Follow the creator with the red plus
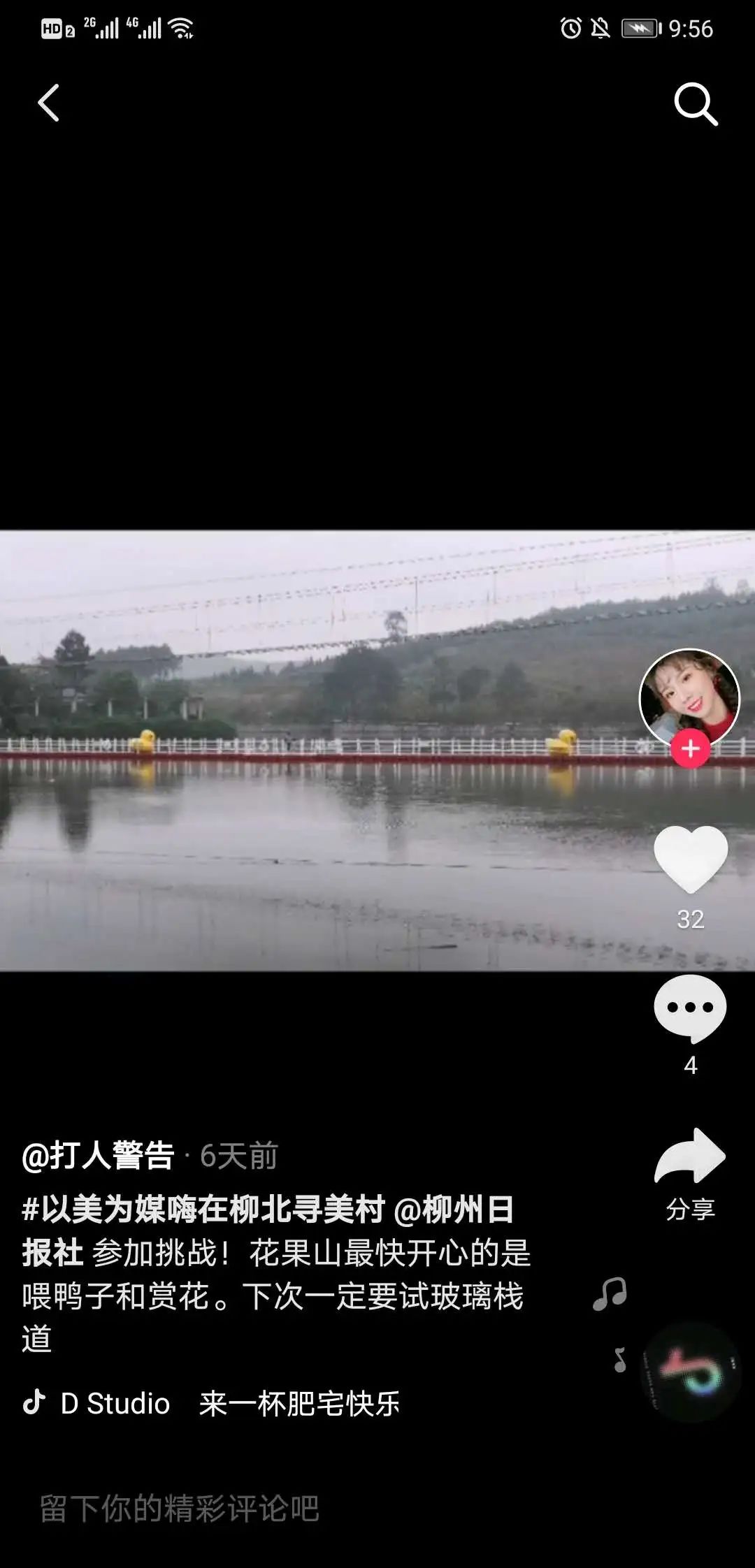This screenshot has height=1568, width=755. click(x=691, y=748)
